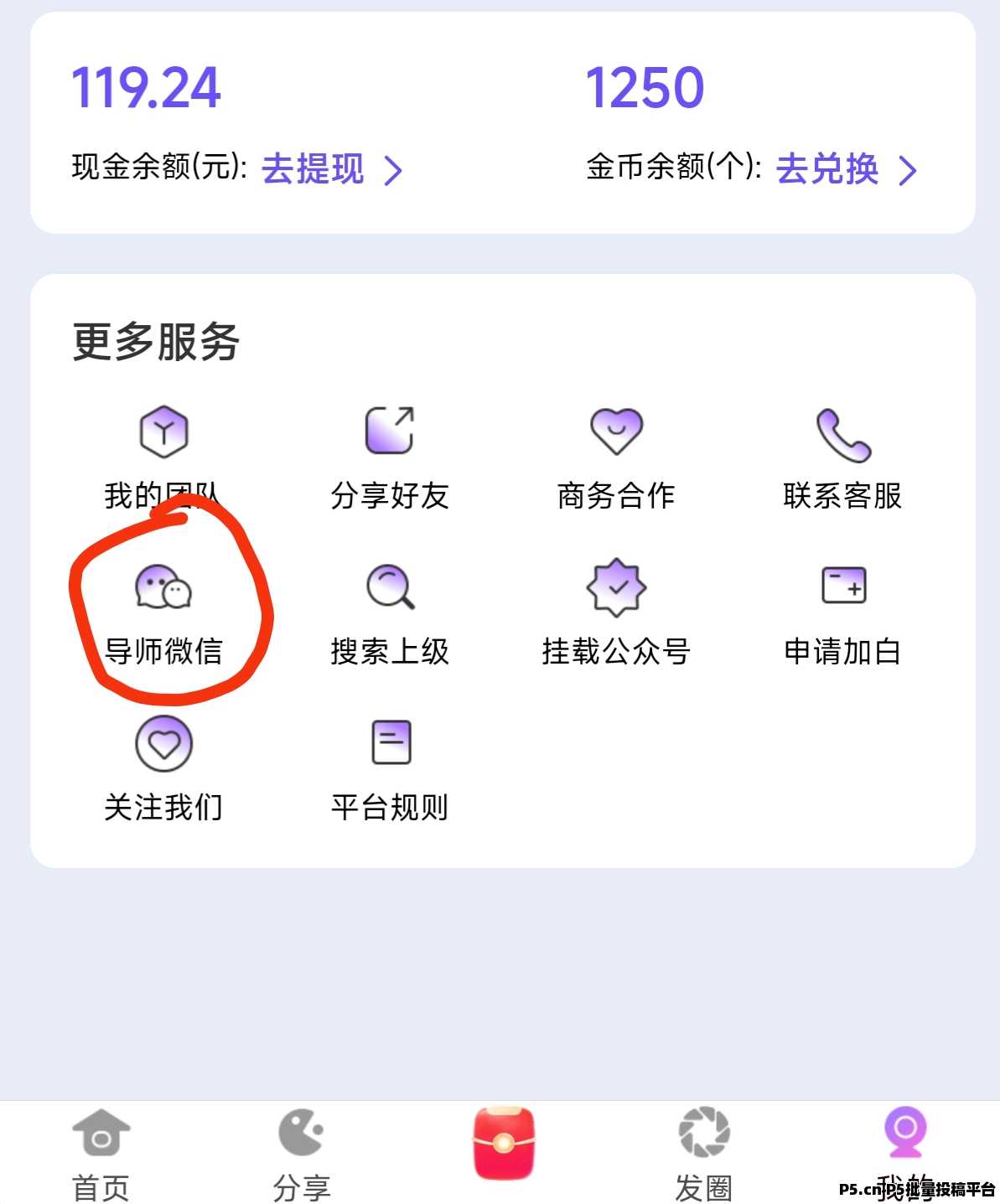Tap the 申请加白 whitelist application icon
Viewport: 1000px width, 1204px height.
842,588
